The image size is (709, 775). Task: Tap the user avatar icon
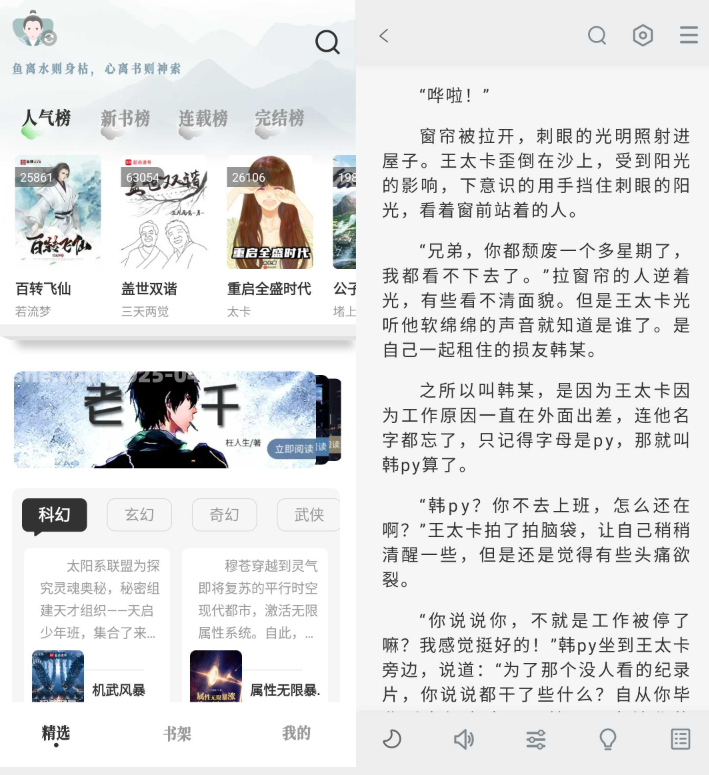[x=32, y=29]
